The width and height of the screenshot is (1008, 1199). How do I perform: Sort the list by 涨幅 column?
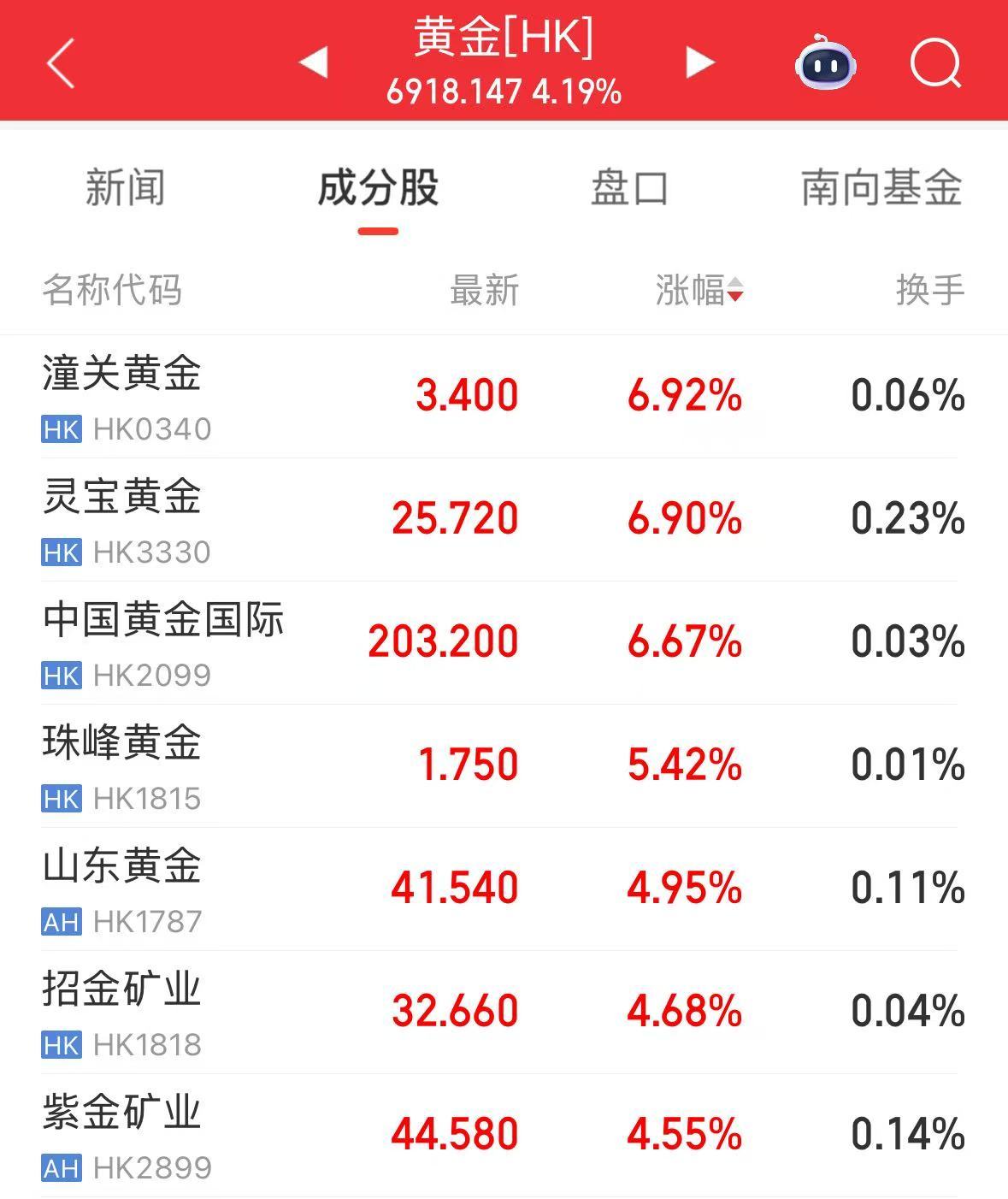(x=699, y=291)
